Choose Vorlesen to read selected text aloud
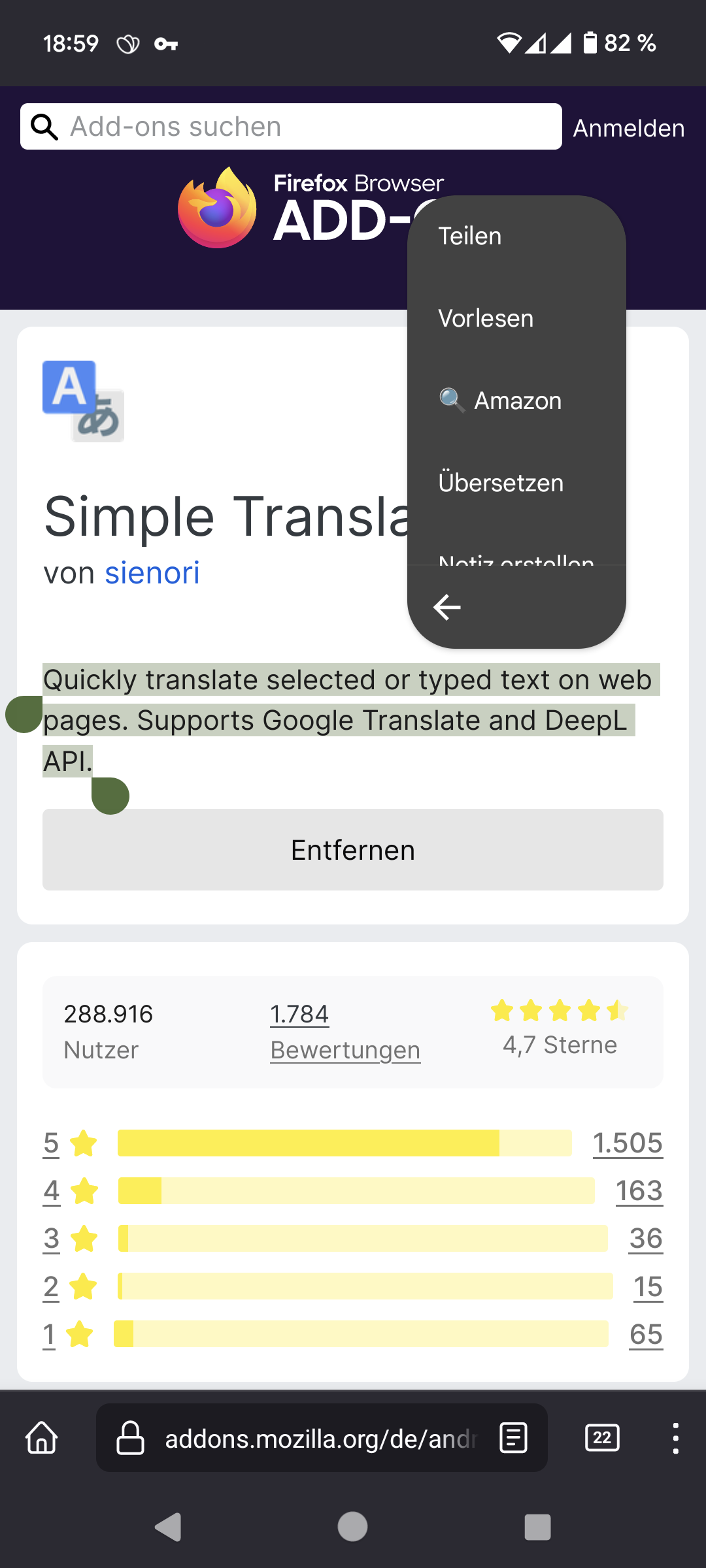 (x=486, y=319)
